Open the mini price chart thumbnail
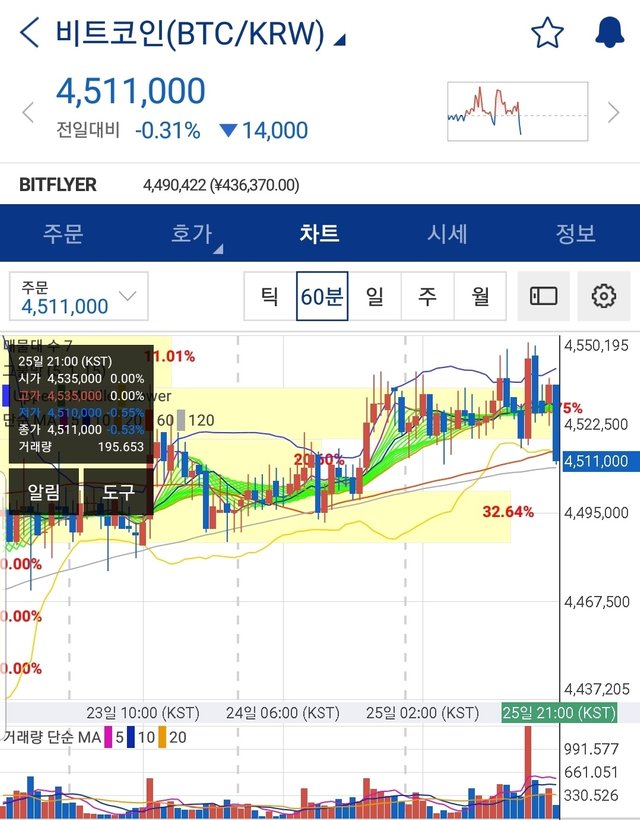 (x=517, y=111)
